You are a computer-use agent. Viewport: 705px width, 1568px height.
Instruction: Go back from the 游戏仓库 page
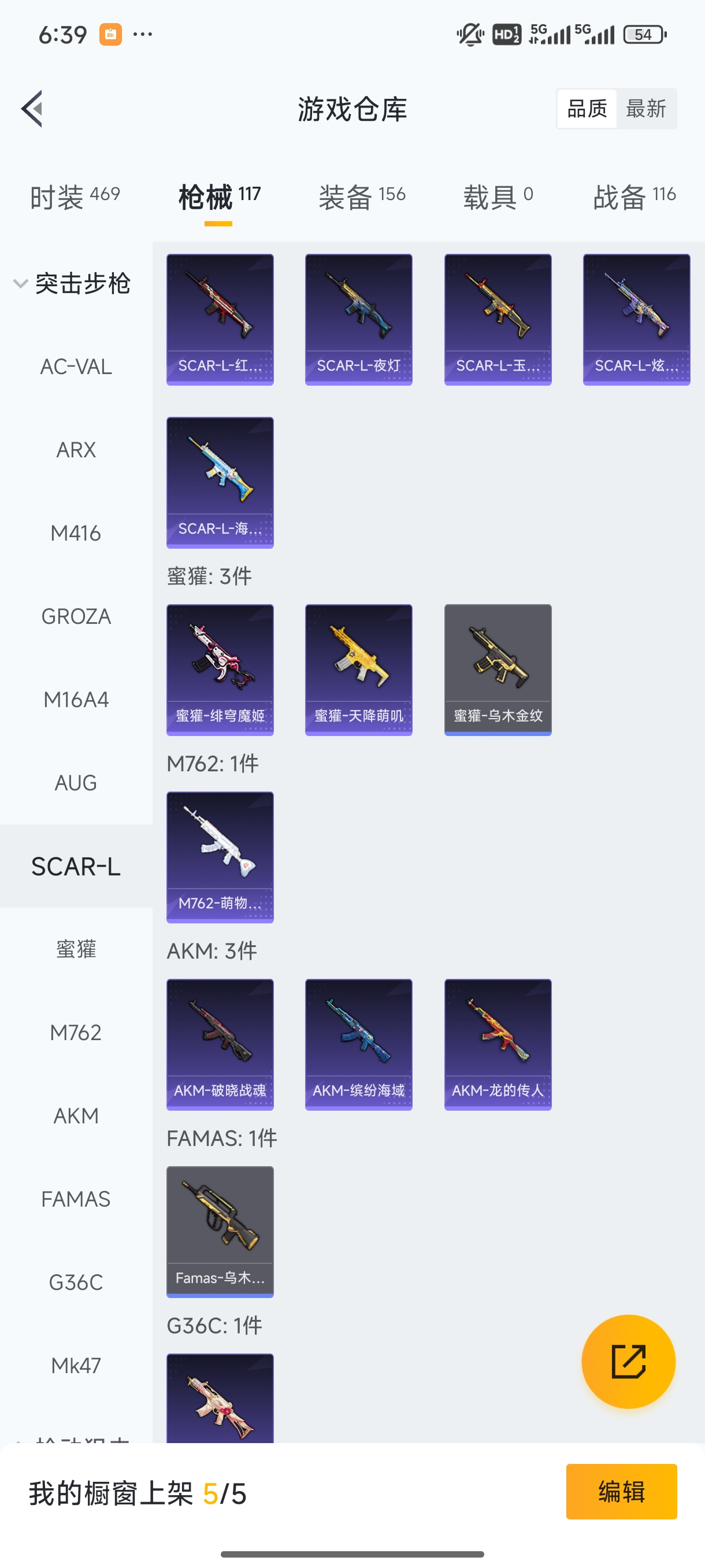point(32,109)
